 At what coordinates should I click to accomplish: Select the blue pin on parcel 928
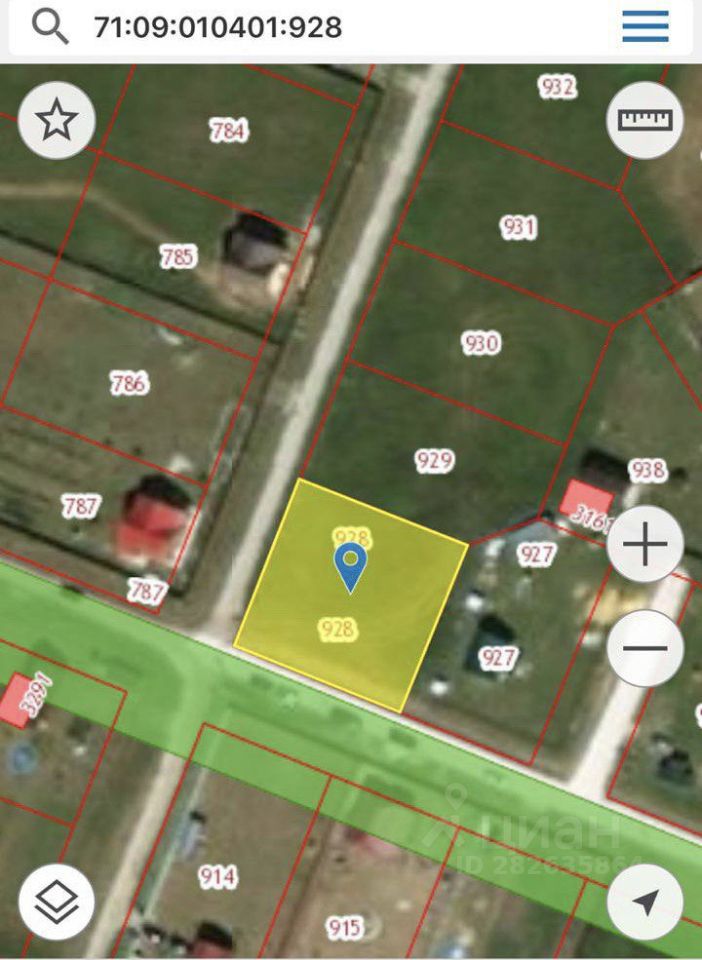point(350,566)
